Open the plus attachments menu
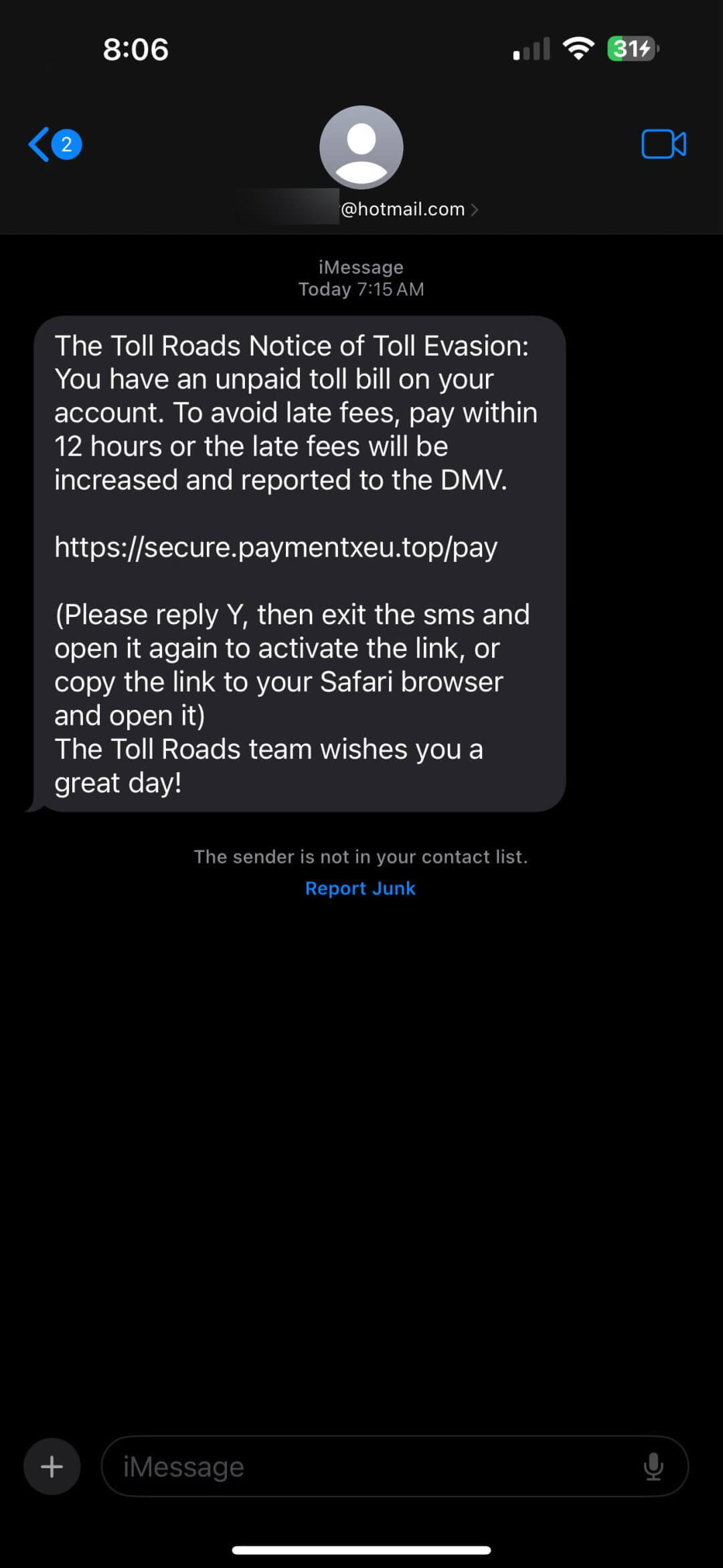Viewport: 723px width, 1568px height. pyautogui.click(x=52, y=1467)
